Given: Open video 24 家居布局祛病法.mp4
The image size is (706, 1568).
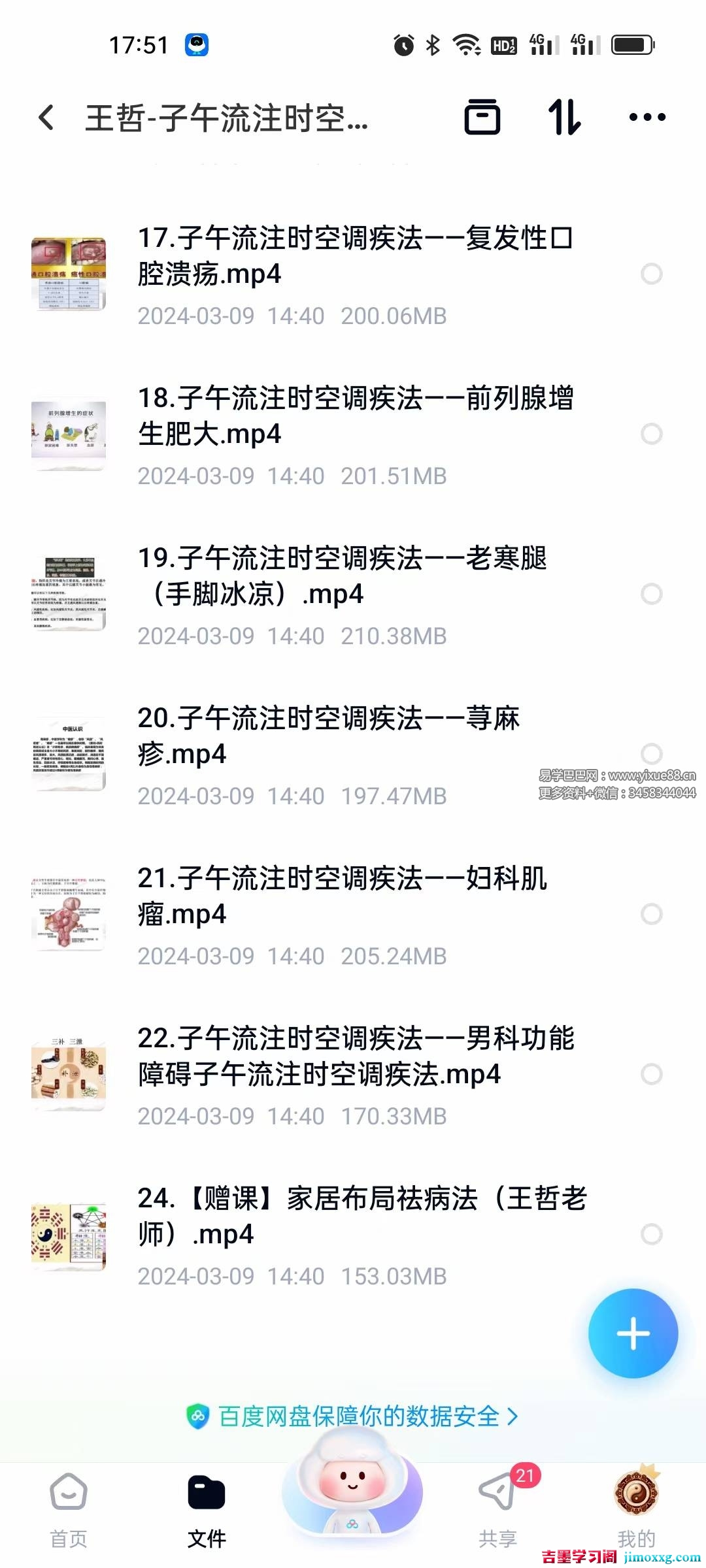Looking at the screenshot, I should (x=353, y=1217).
